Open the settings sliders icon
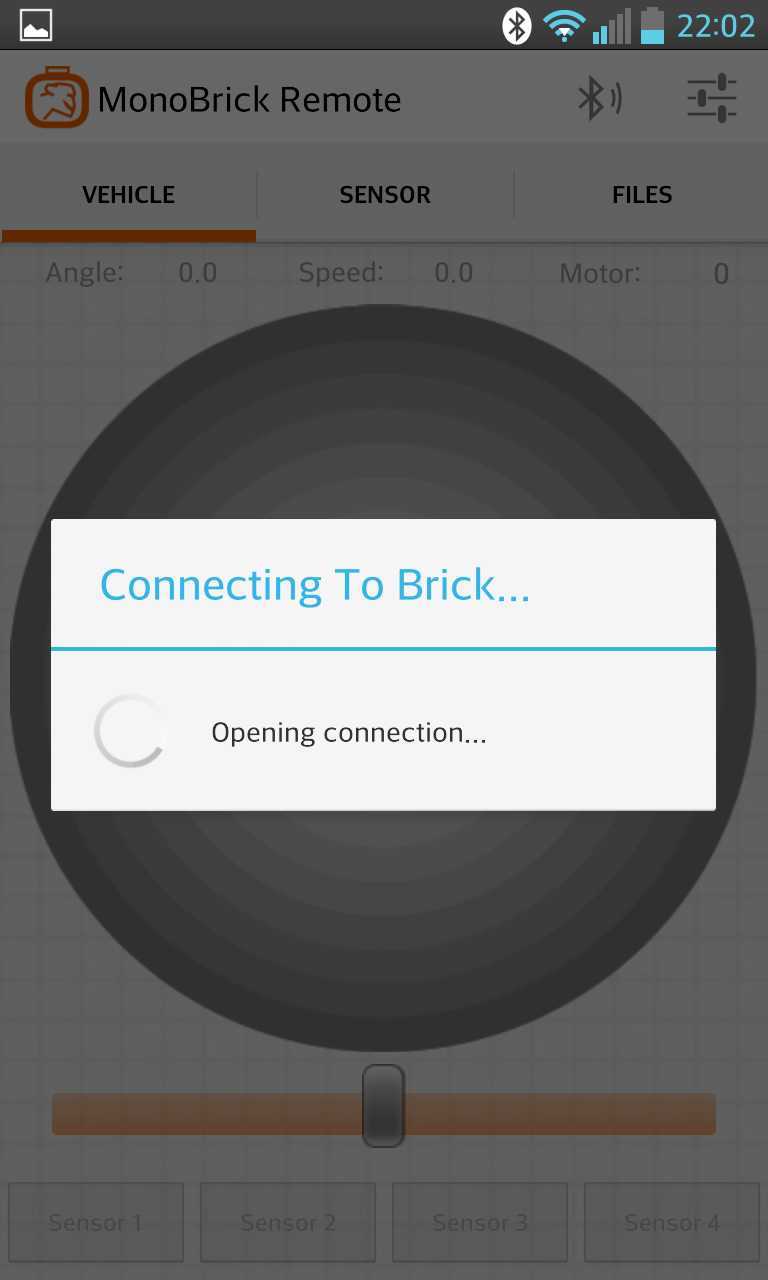 712,99
